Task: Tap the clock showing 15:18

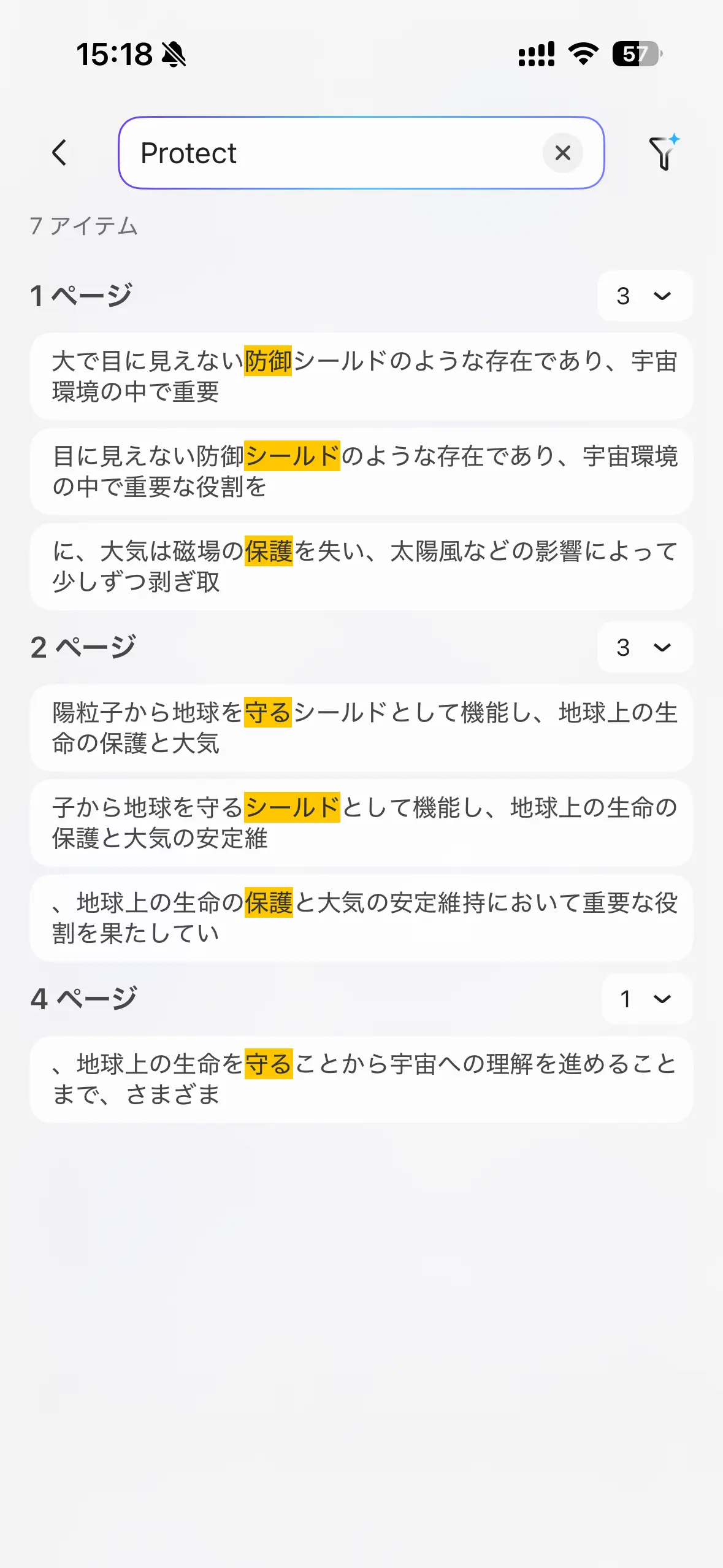Action: [113, 54]
